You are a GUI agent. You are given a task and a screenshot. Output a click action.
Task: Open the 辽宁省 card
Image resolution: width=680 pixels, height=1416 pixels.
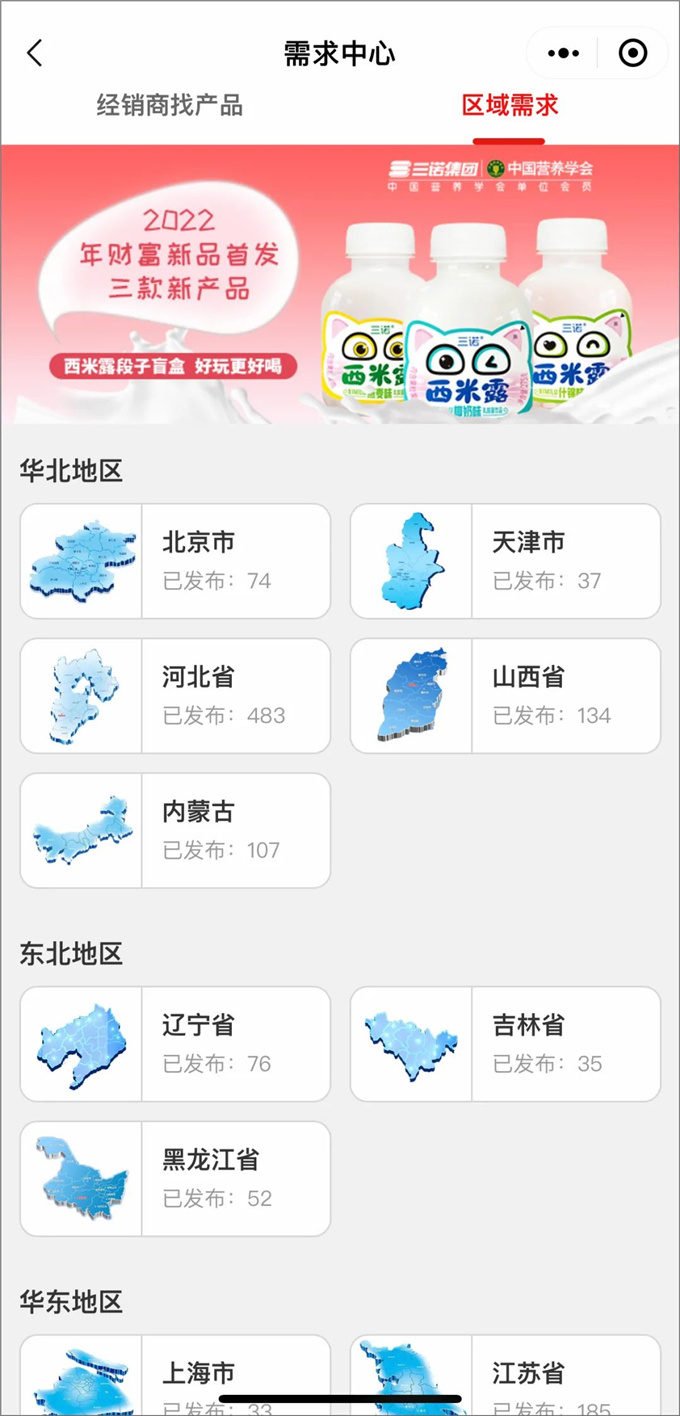click(175, 1044)
